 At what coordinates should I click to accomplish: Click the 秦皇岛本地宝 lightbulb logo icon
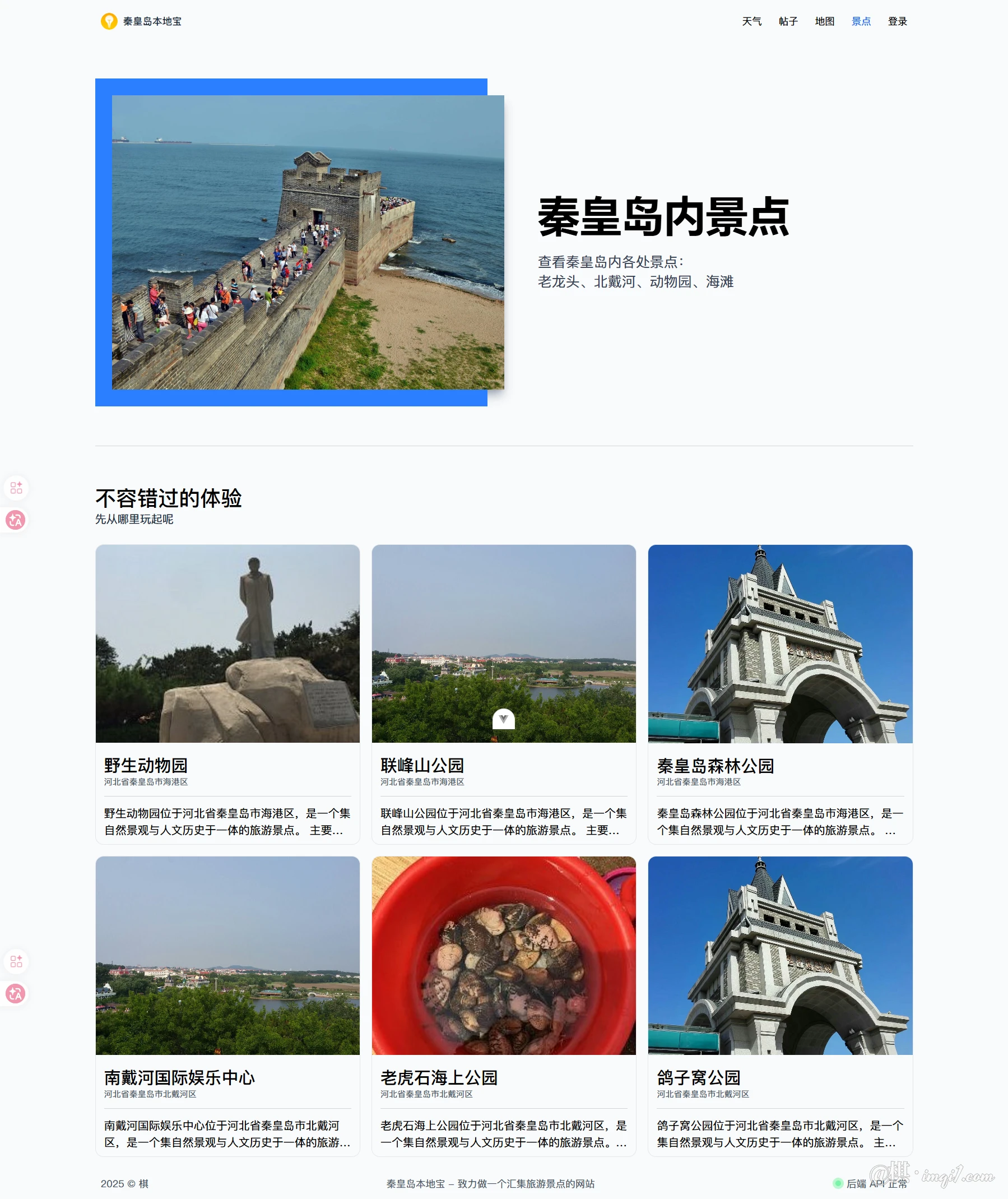[x=109, y=21]
